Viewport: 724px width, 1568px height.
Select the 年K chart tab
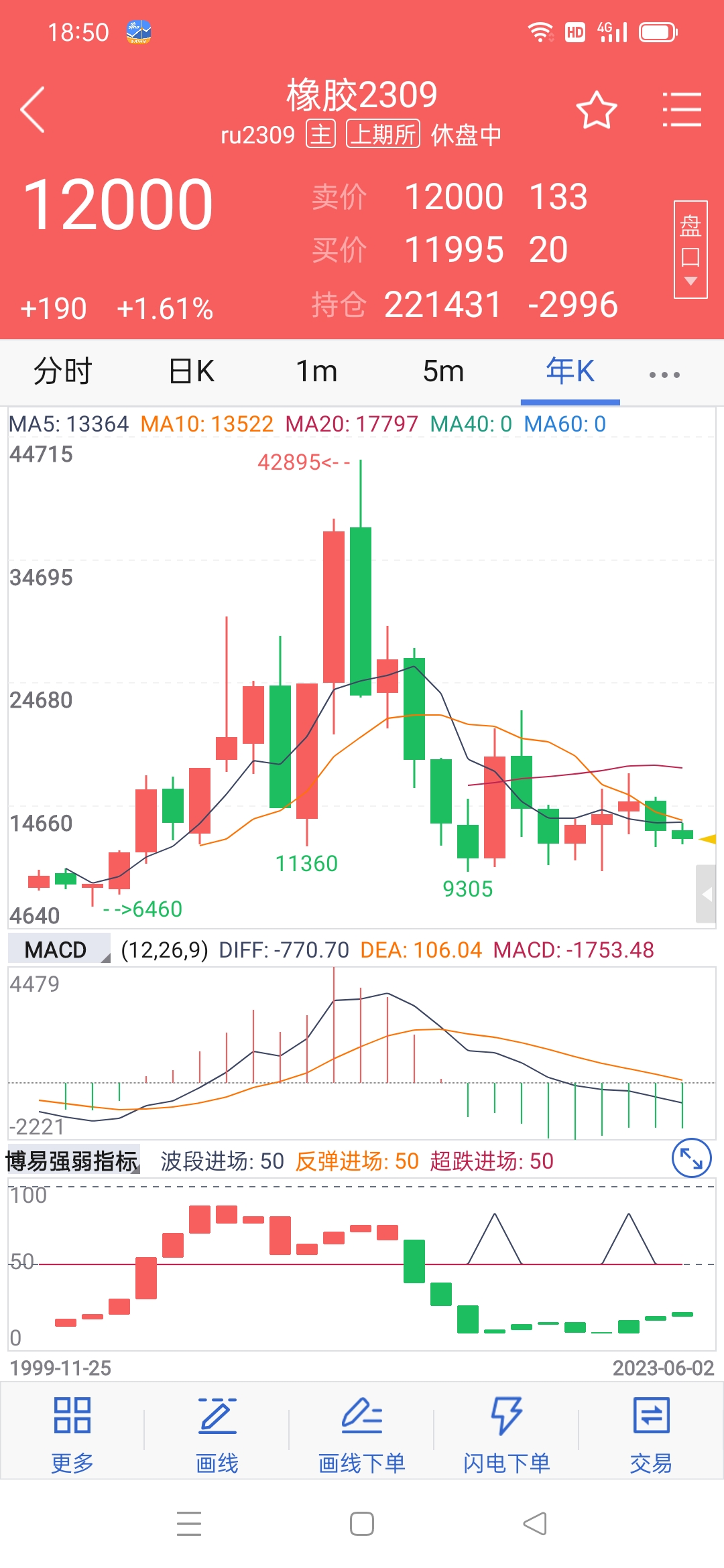click(x=570, y=371)
